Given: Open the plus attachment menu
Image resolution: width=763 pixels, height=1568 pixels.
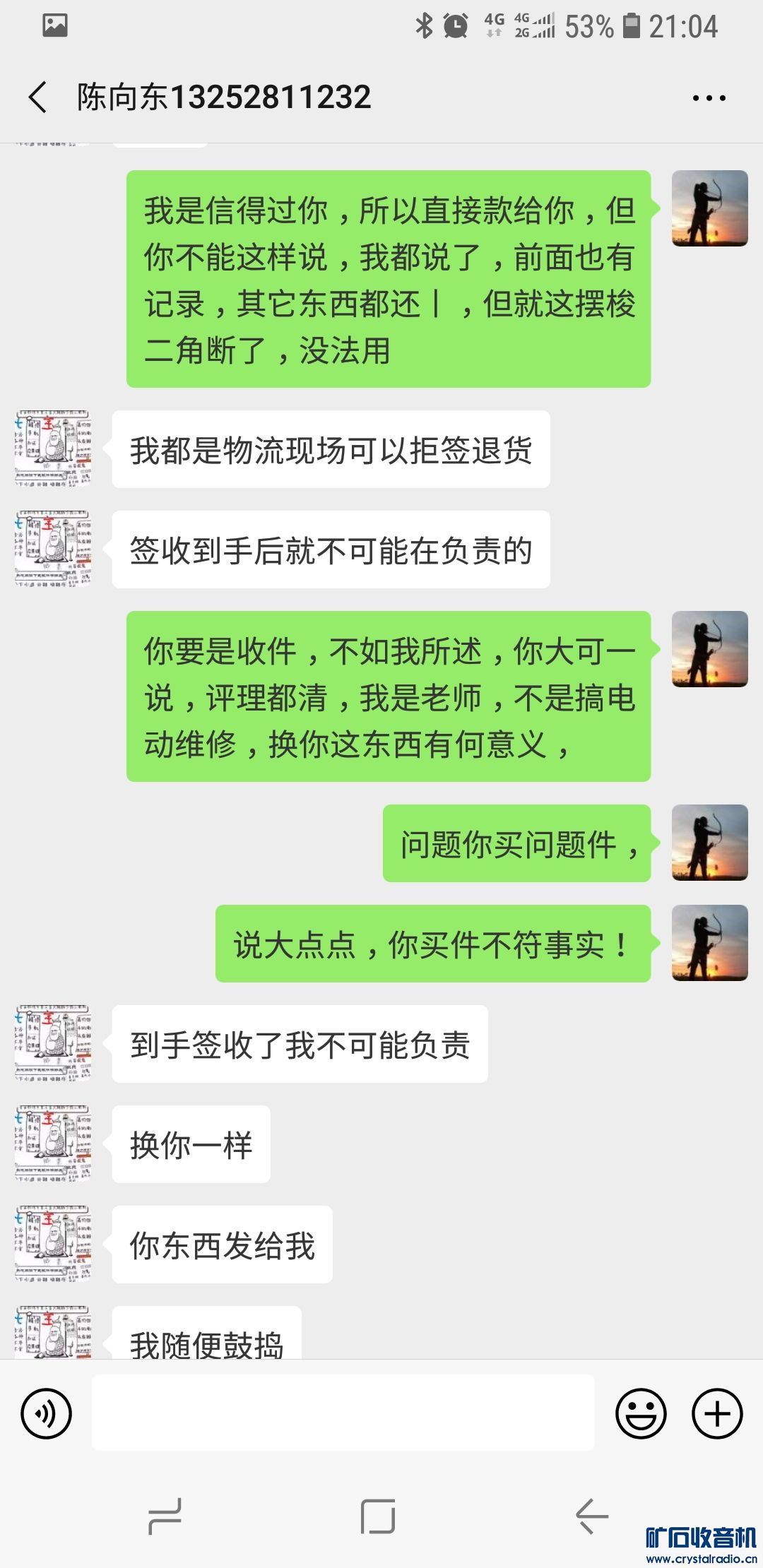Looking at the screenshot, I should tap(716, 1413).
